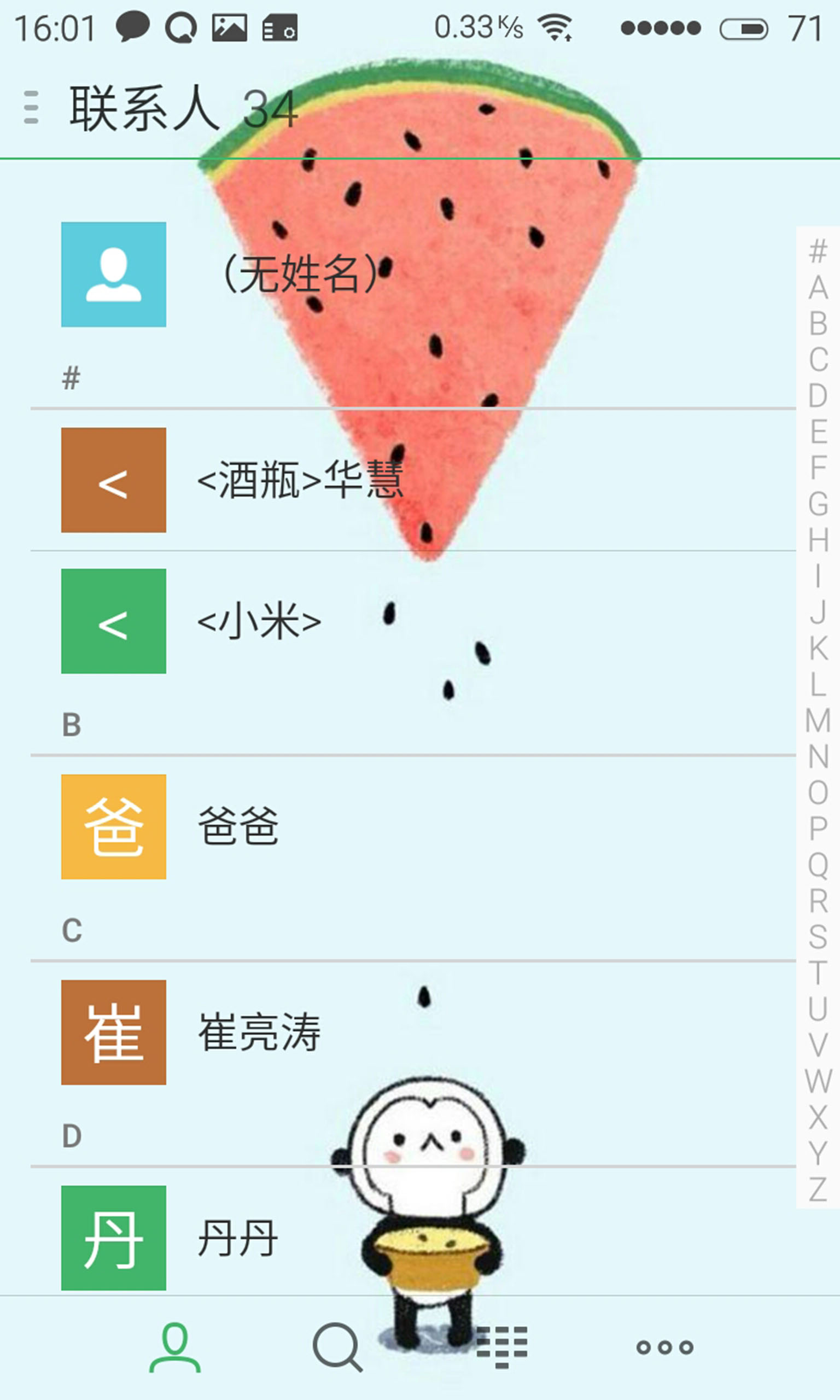Jump to letter M in index
Image resolution: width=840 pixels, height=1400 pixels.
point(818,721)
